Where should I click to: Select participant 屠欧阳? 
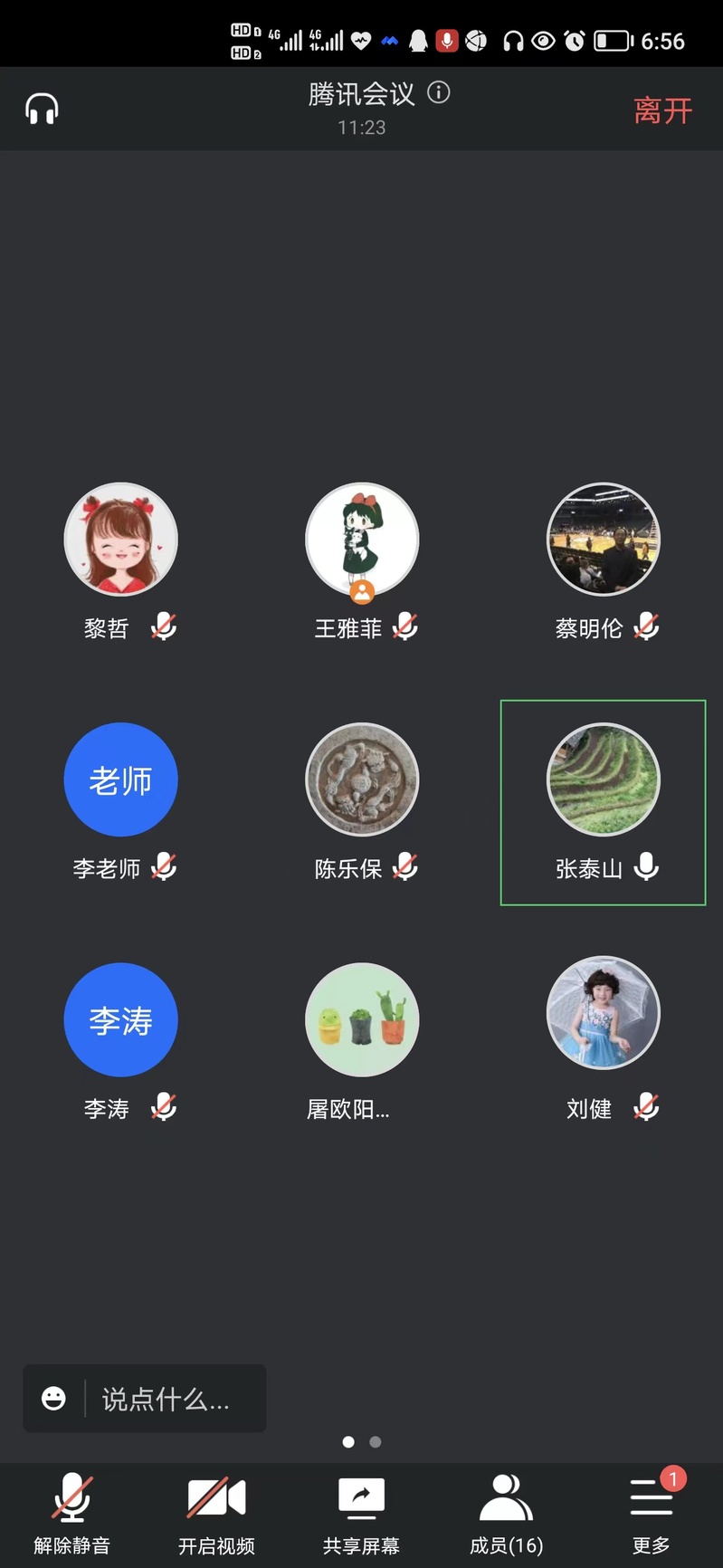click(x=362, y=1020)
